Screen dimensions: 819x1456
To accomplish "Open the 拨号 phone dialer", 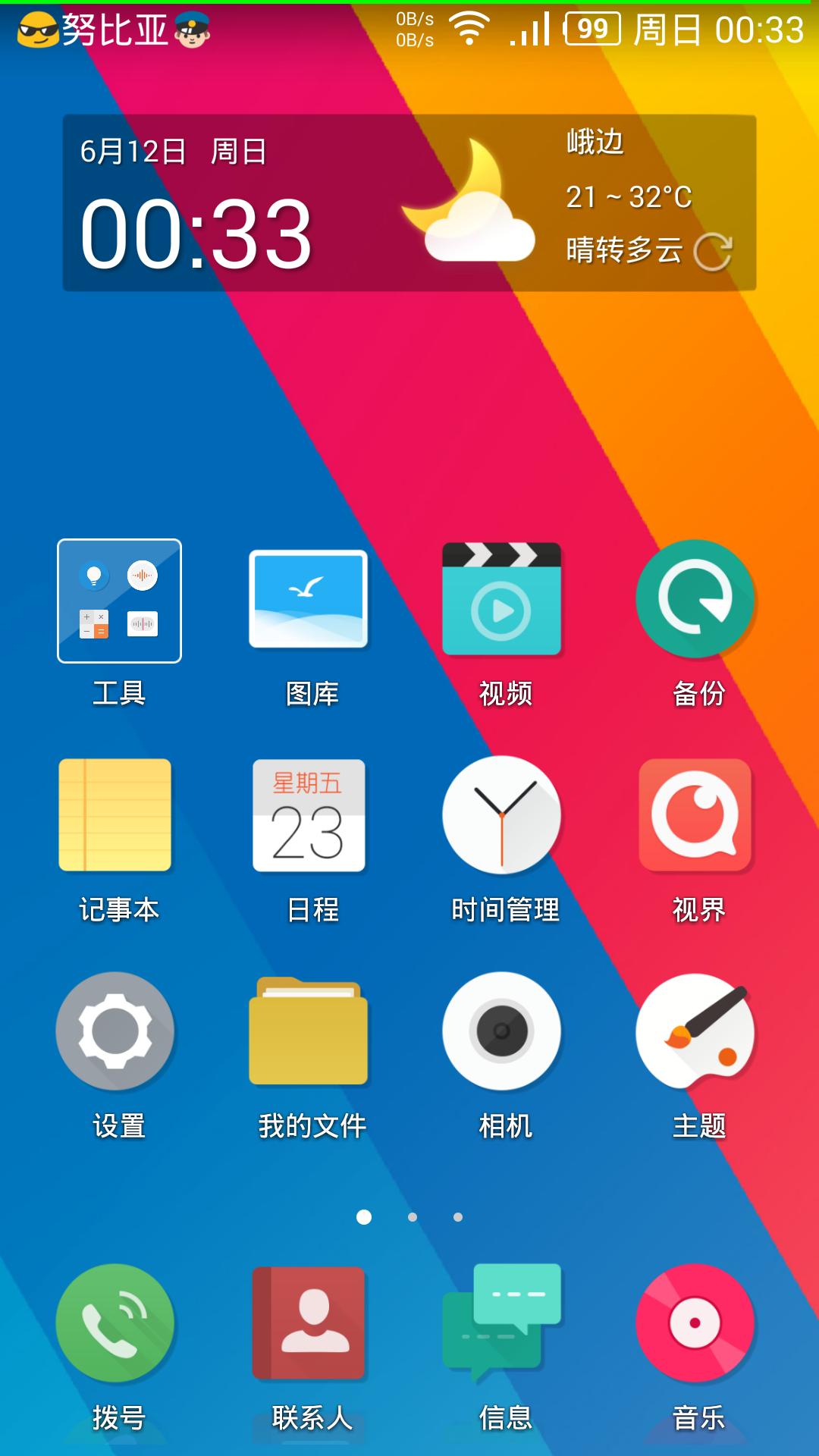I will point(115,1323).
